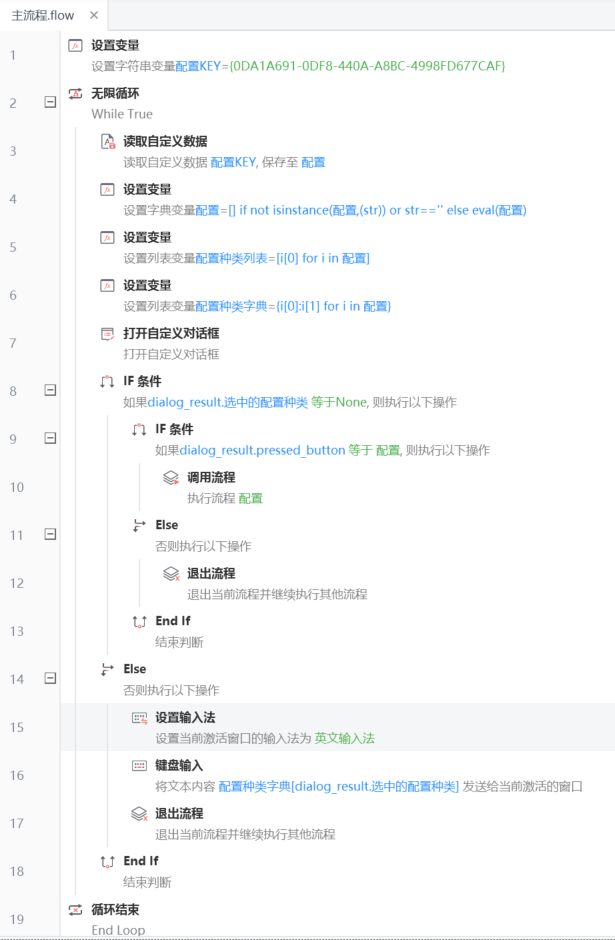This screenshot has height=940, width=615.
Task: Collapse the 无限循环 While True block
Action: (x=50, y=102)
